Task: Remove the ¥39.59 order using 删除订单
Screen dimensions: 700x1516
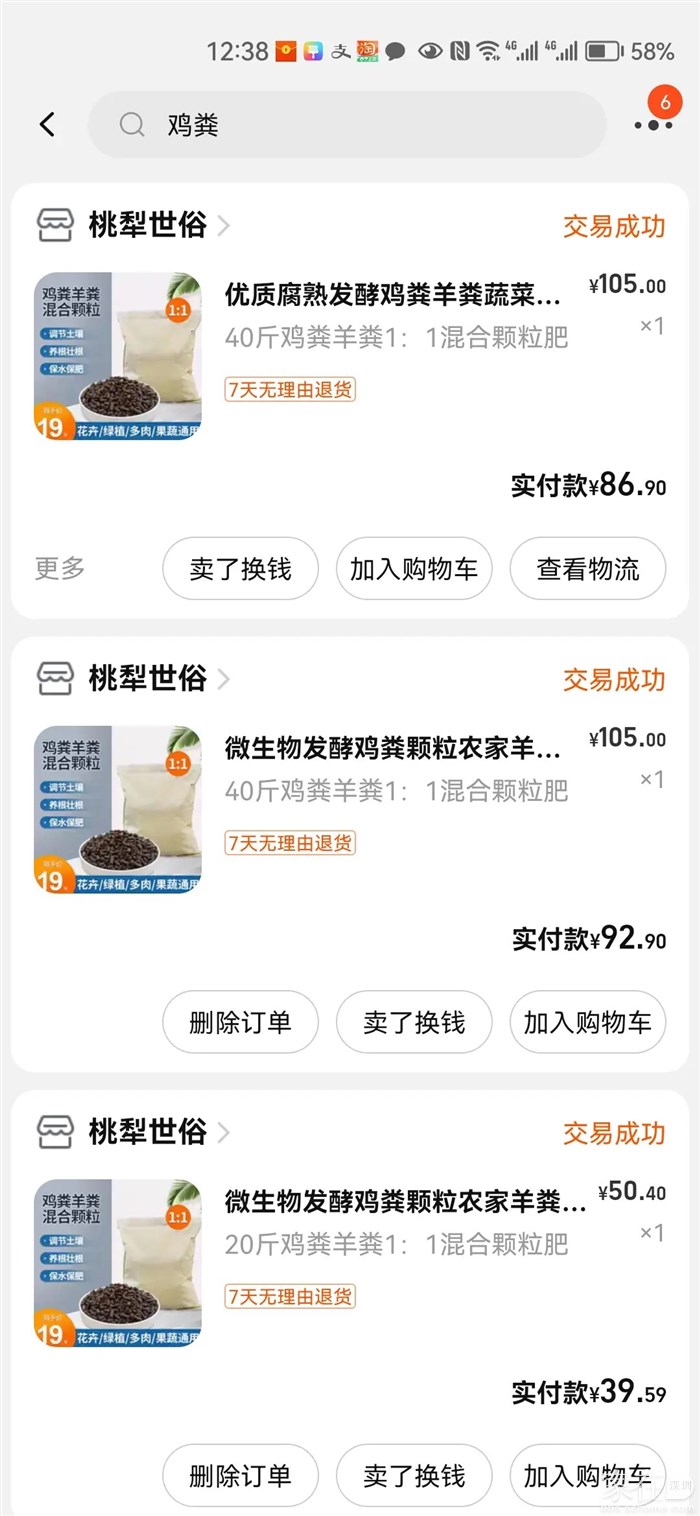Action: (240, 1476)
